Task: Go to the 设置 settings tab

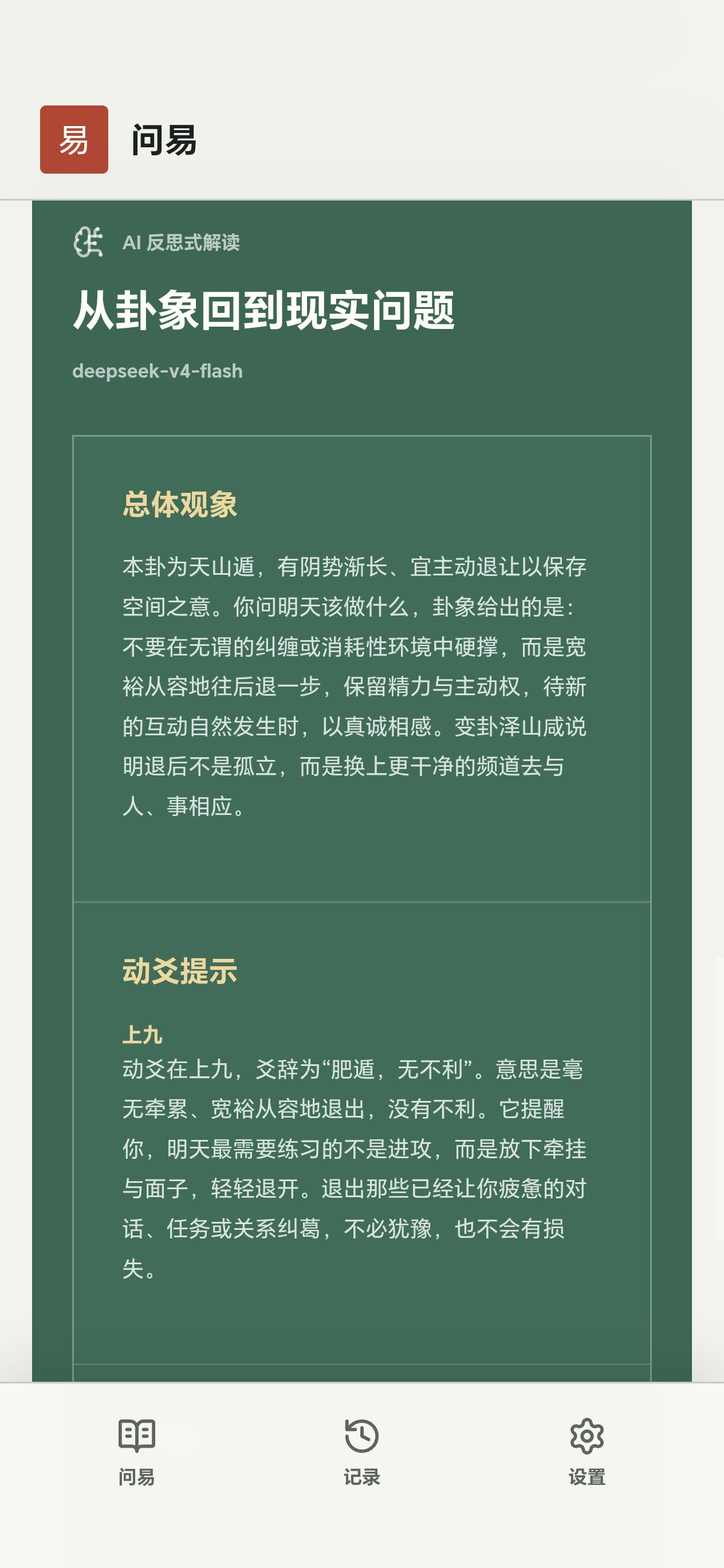Action: coord(587,1452)
